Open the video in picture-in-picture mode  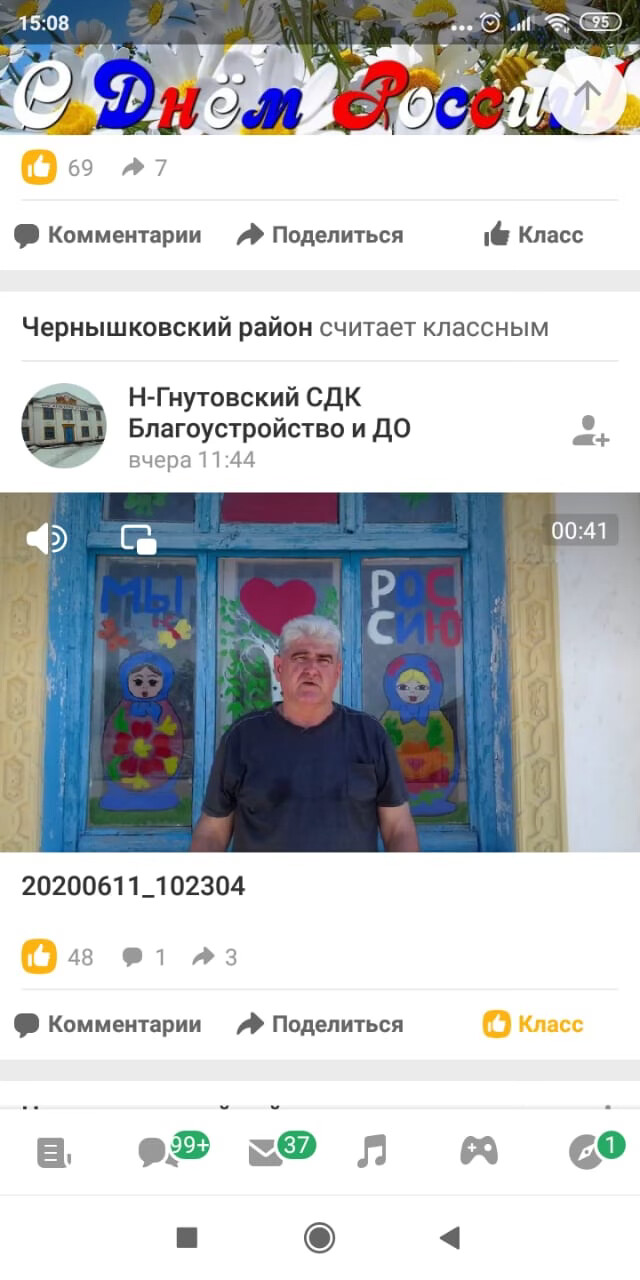(x=139, y=539)
